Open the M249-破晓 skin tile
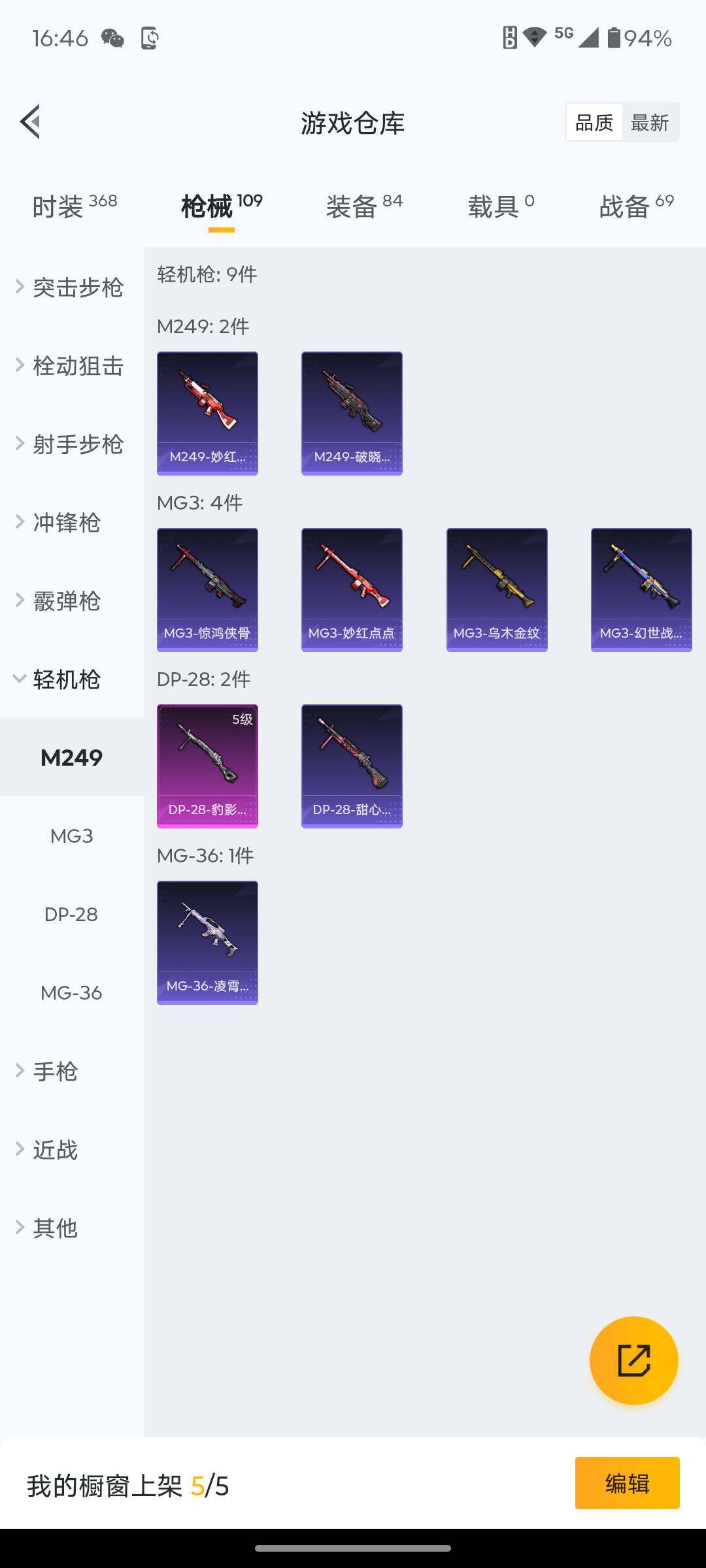Image resolution: width=706 pixels, height=1568 pixels. (x=352, y=413)
